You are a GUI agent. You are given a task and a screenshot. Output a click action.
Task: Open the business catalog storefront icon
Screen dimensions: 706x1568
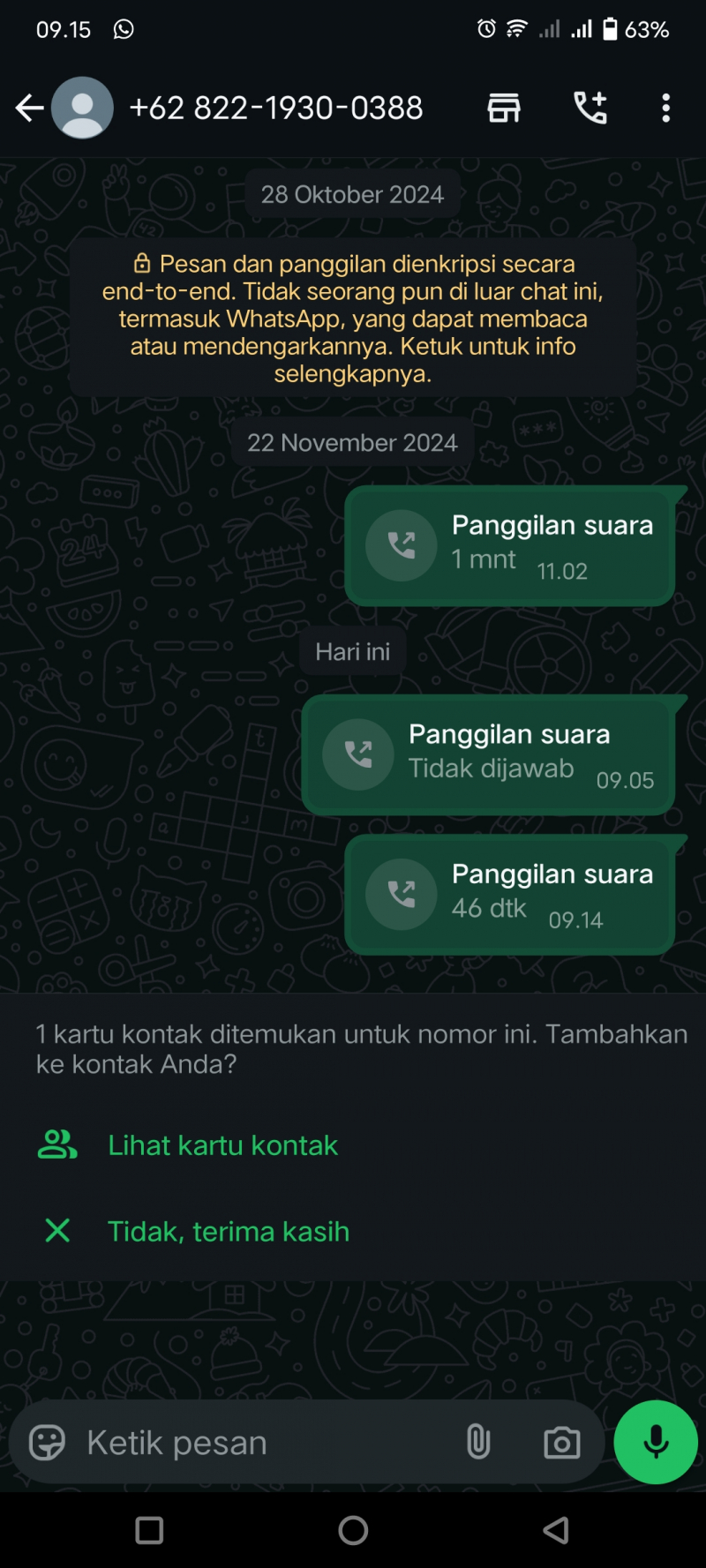pyautogui.click(x=504, y=109)
